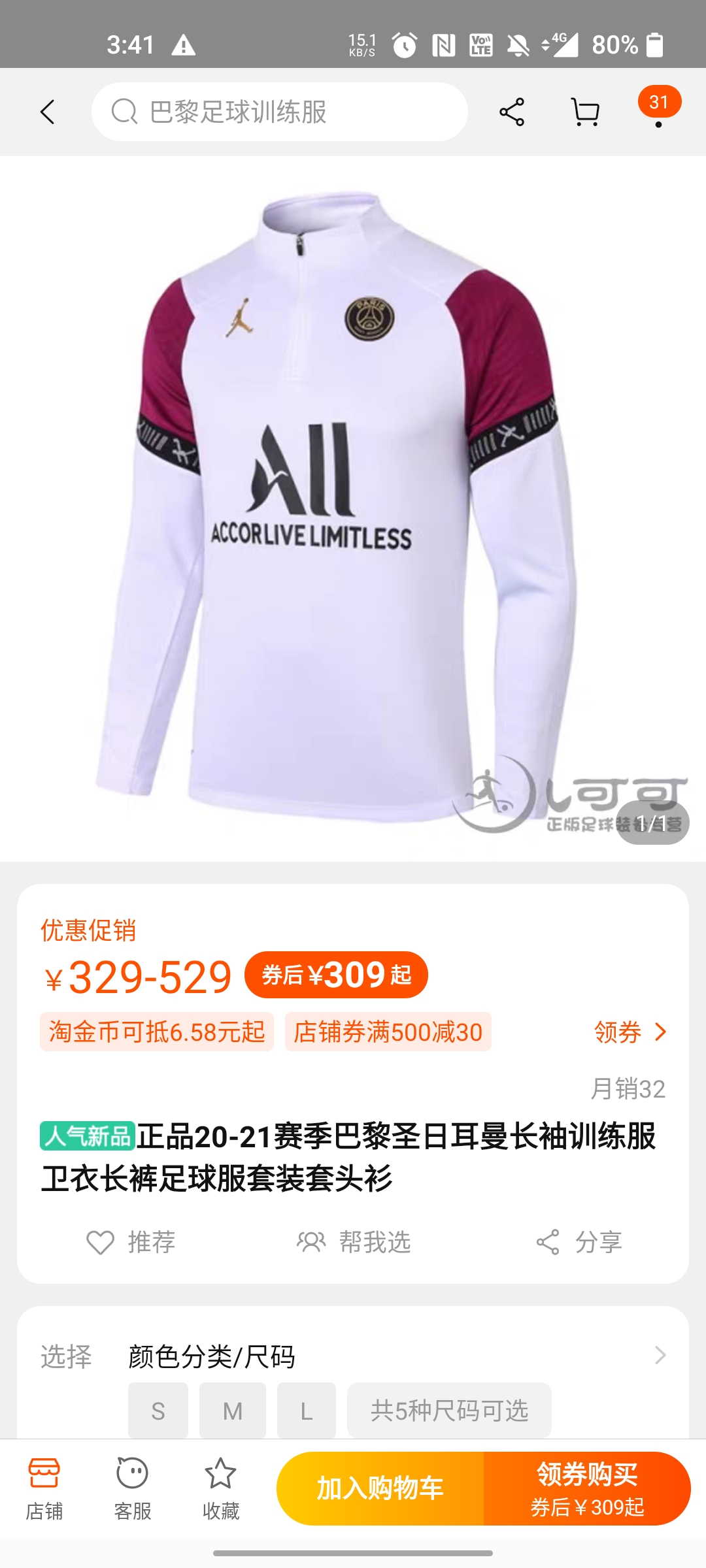Select size M chip
The image size is (706, 1568).
pyautogui.click(x=233, y=1411)
